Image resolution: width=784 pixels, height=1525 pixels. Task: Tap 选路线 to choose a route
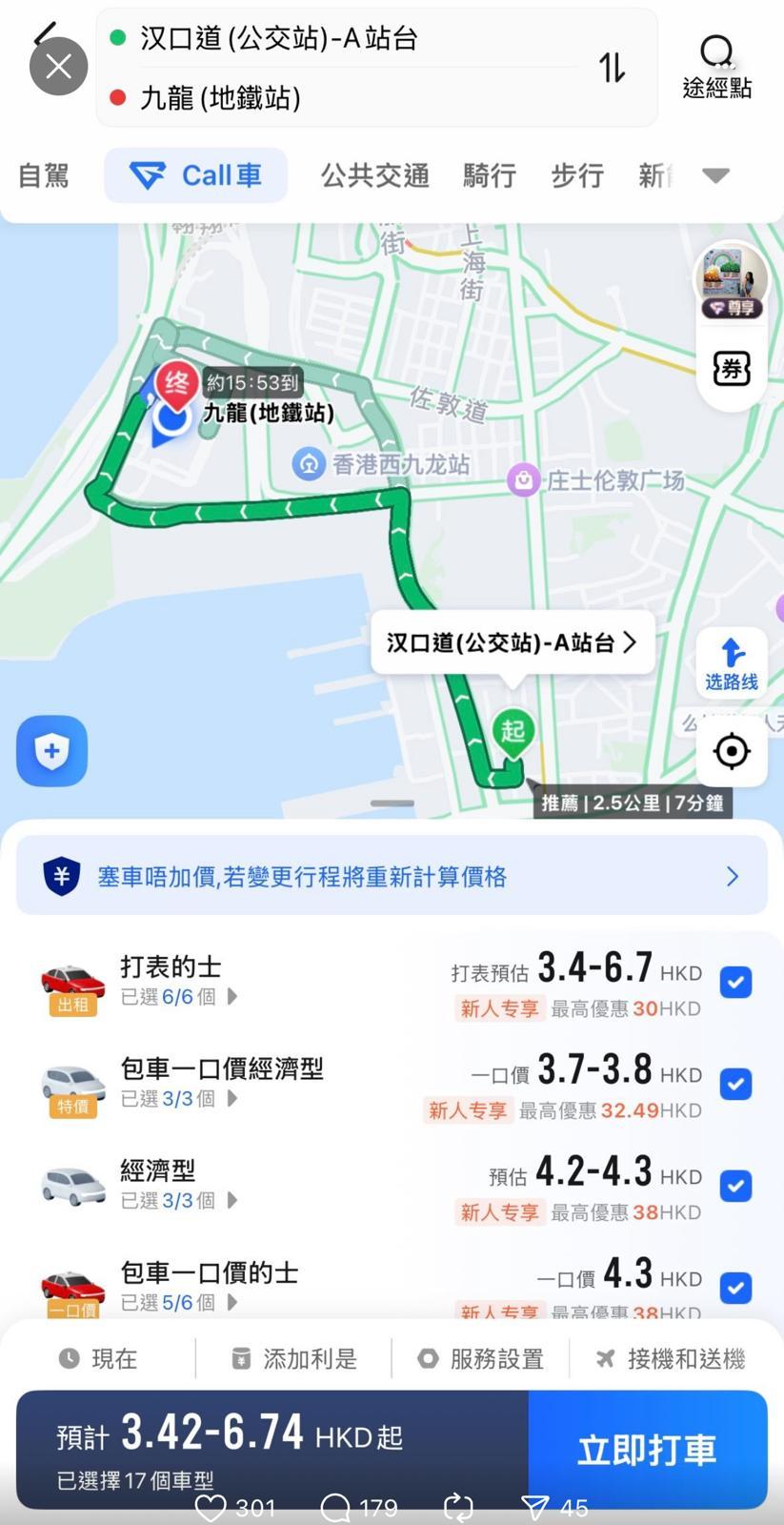731,664
